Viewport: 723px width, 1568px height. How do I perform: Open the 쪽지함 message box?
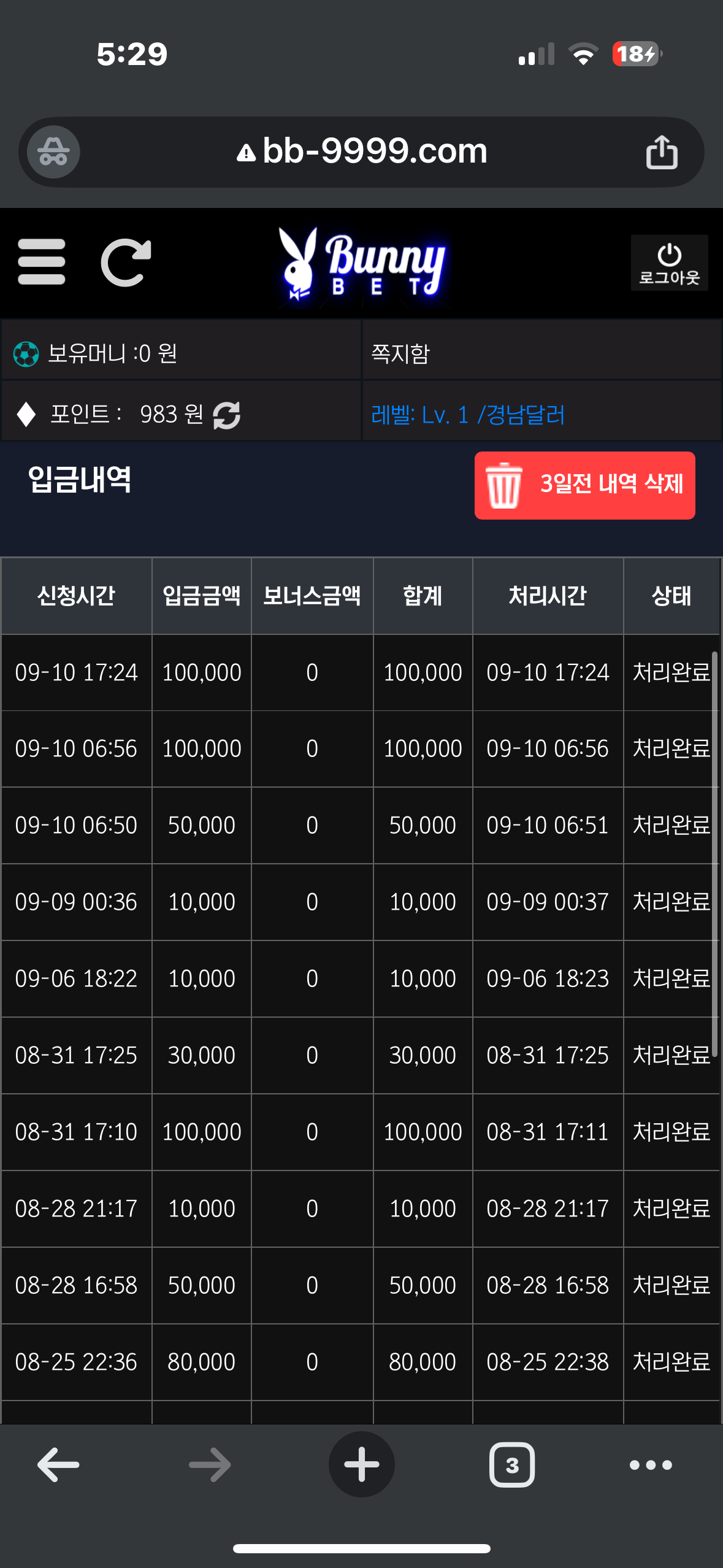pyautogui.click(x=400, y=354)
